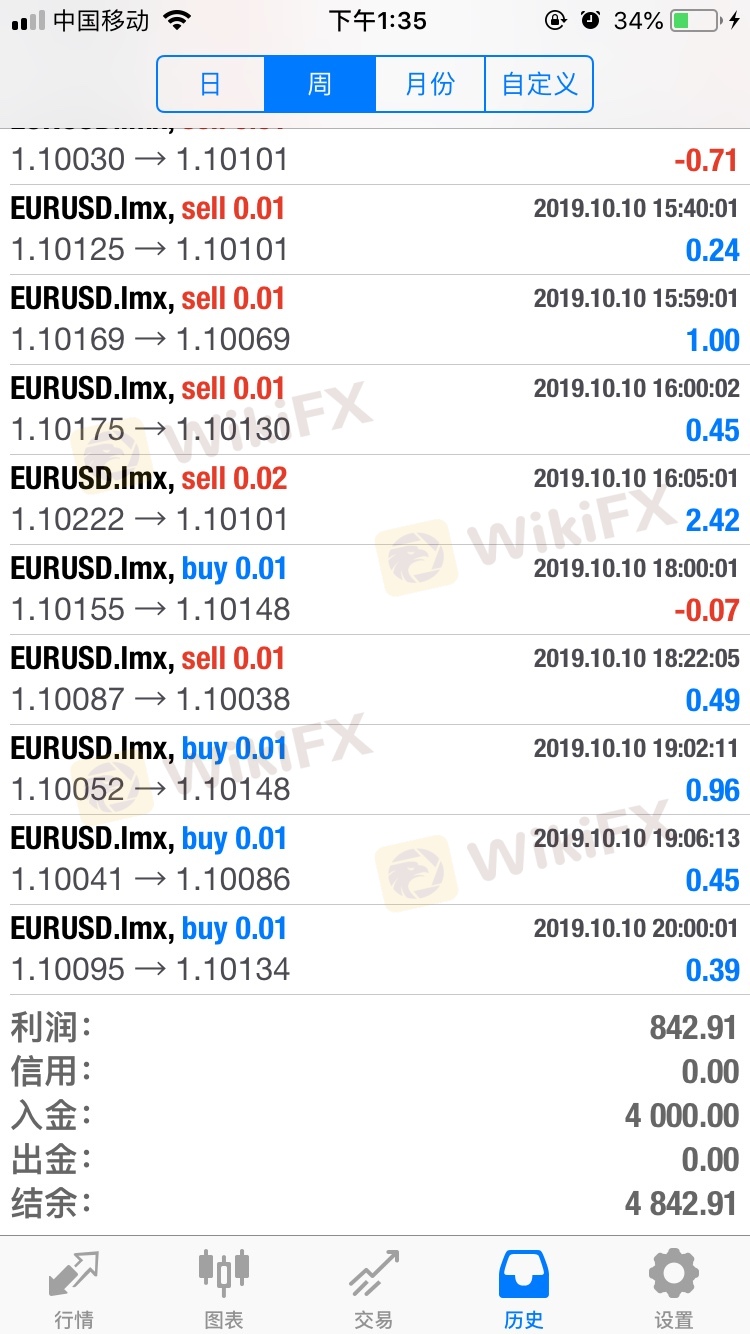Viewport: 750px width, 1334px height.
Task: Open the buy trade from 19:02:11
Action: 375,769
